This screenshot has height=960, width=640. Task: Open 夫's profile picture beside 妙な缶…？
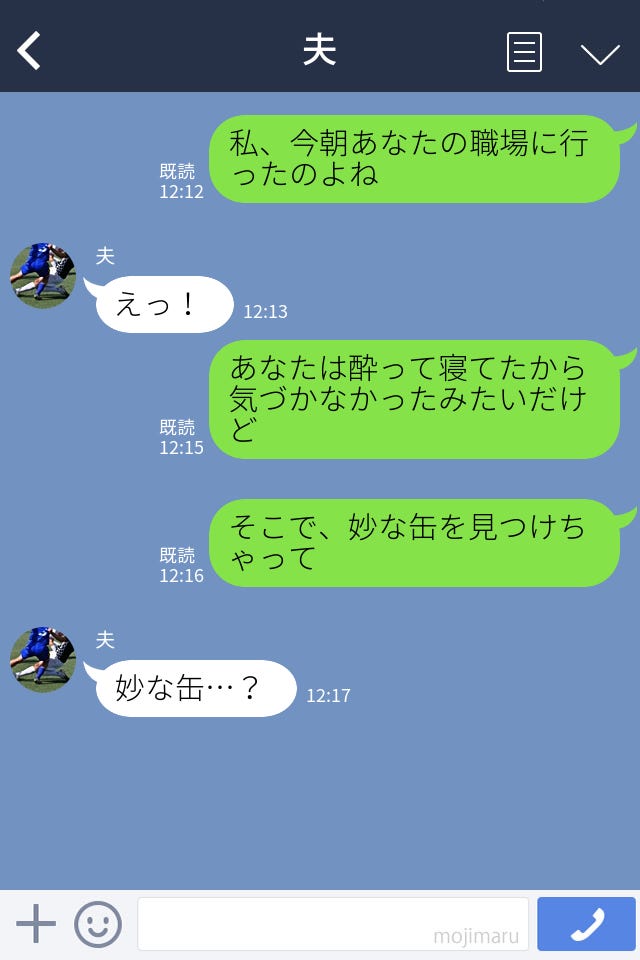click(43, 660)
